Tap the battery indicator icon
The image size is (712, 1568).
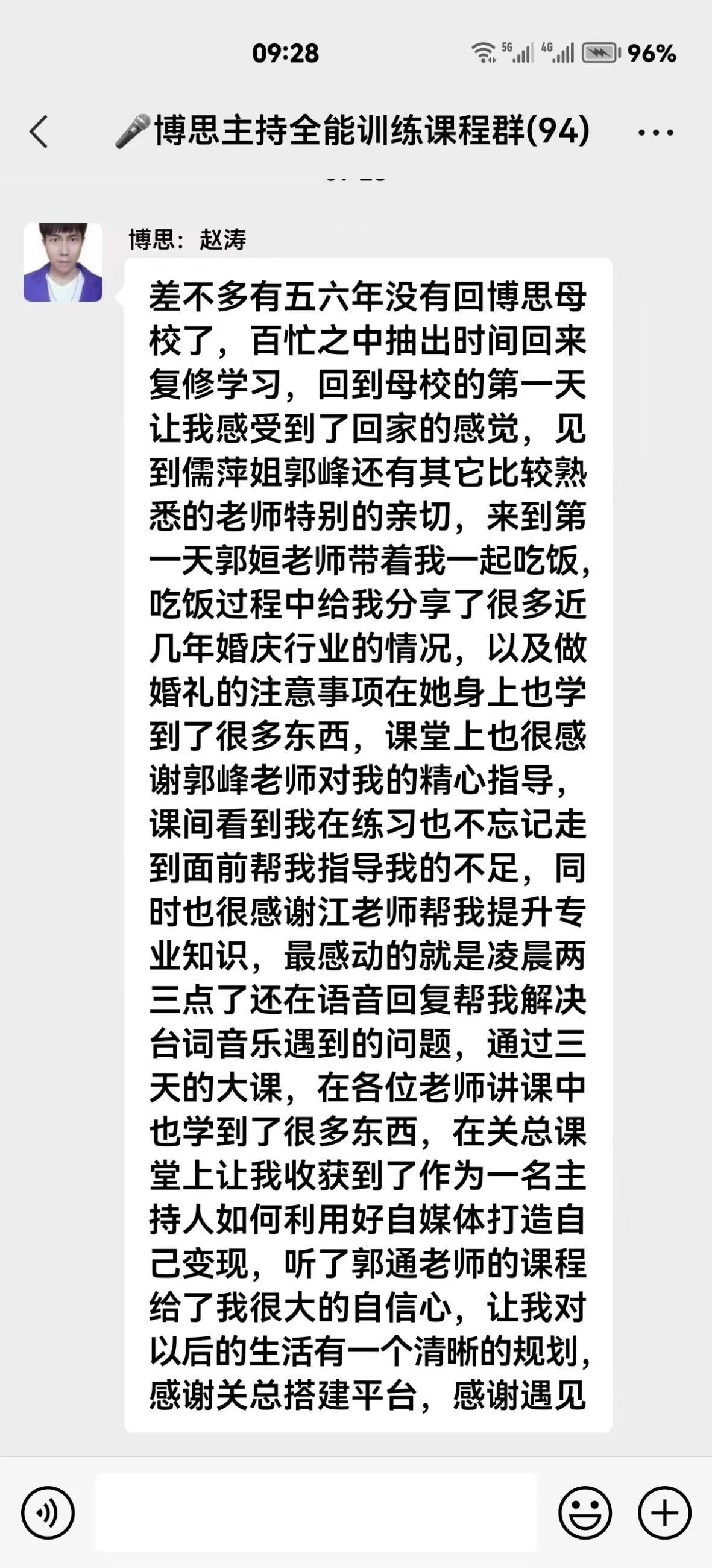tap(599, 54)
